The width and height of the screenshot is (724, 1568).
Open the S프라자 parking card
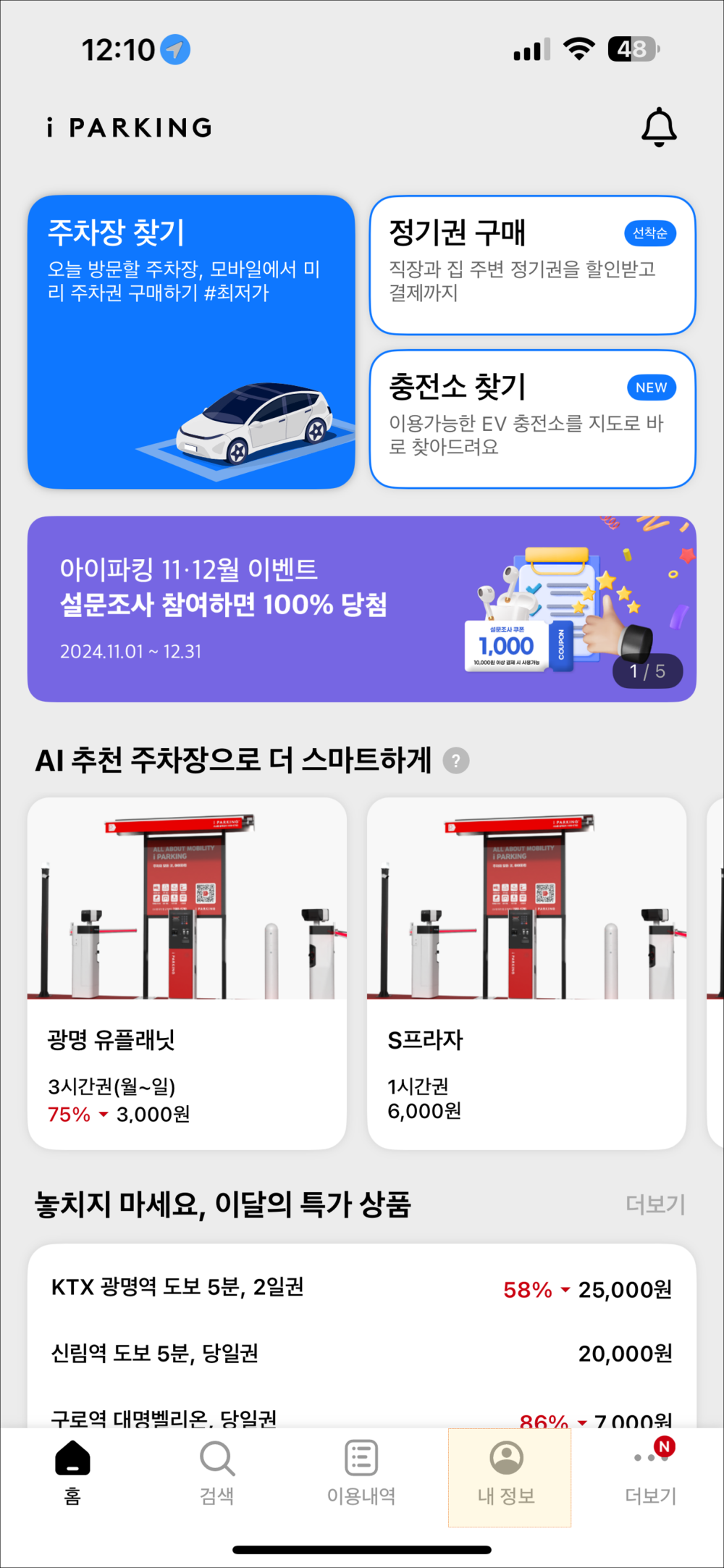(526, 973)
